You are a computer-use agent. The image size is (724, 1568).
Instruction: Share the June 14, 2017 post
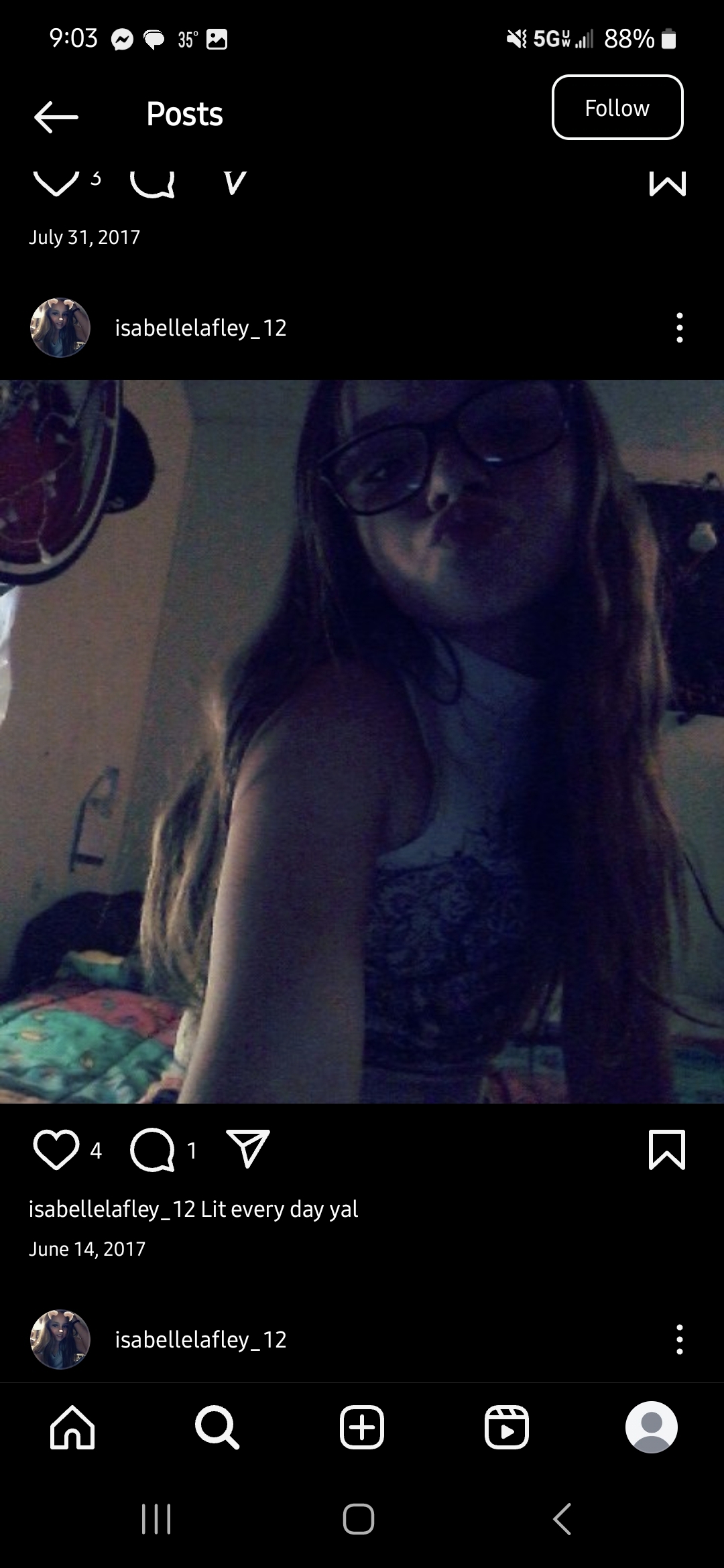[x=248, y=1149]
